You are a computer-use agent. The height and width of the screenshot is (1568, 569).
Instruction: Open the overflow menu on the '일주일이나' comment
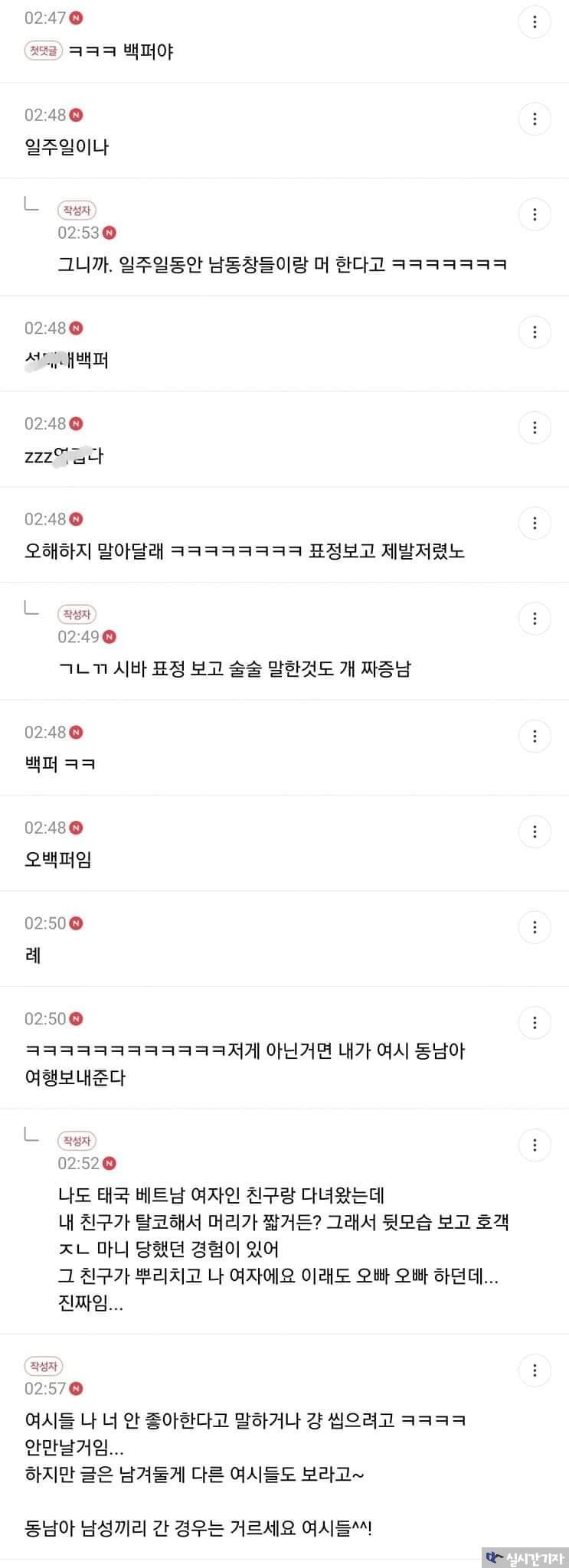tap(535, 119)
